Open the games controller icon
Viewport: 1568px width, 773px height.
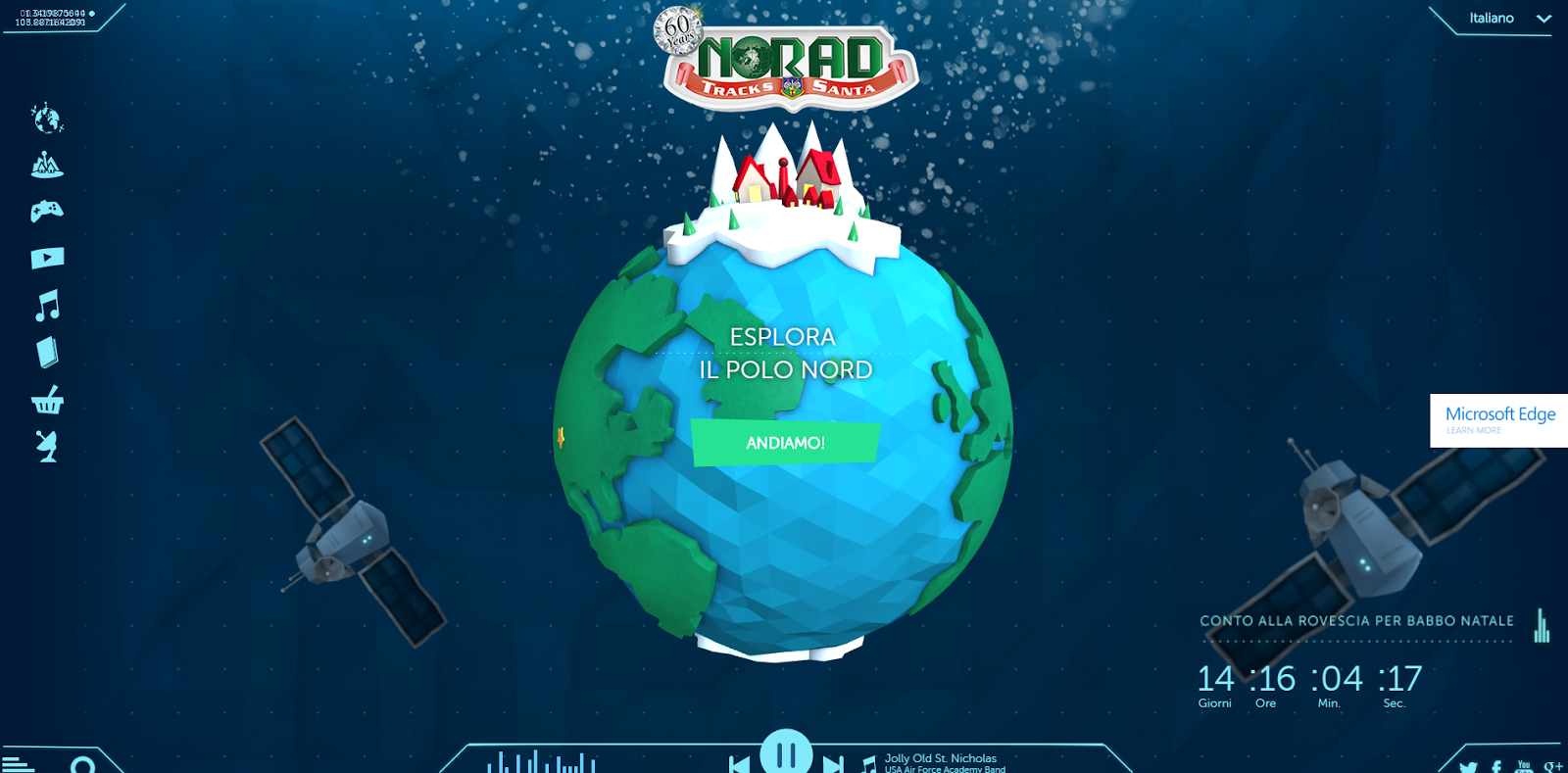[46, 211]
